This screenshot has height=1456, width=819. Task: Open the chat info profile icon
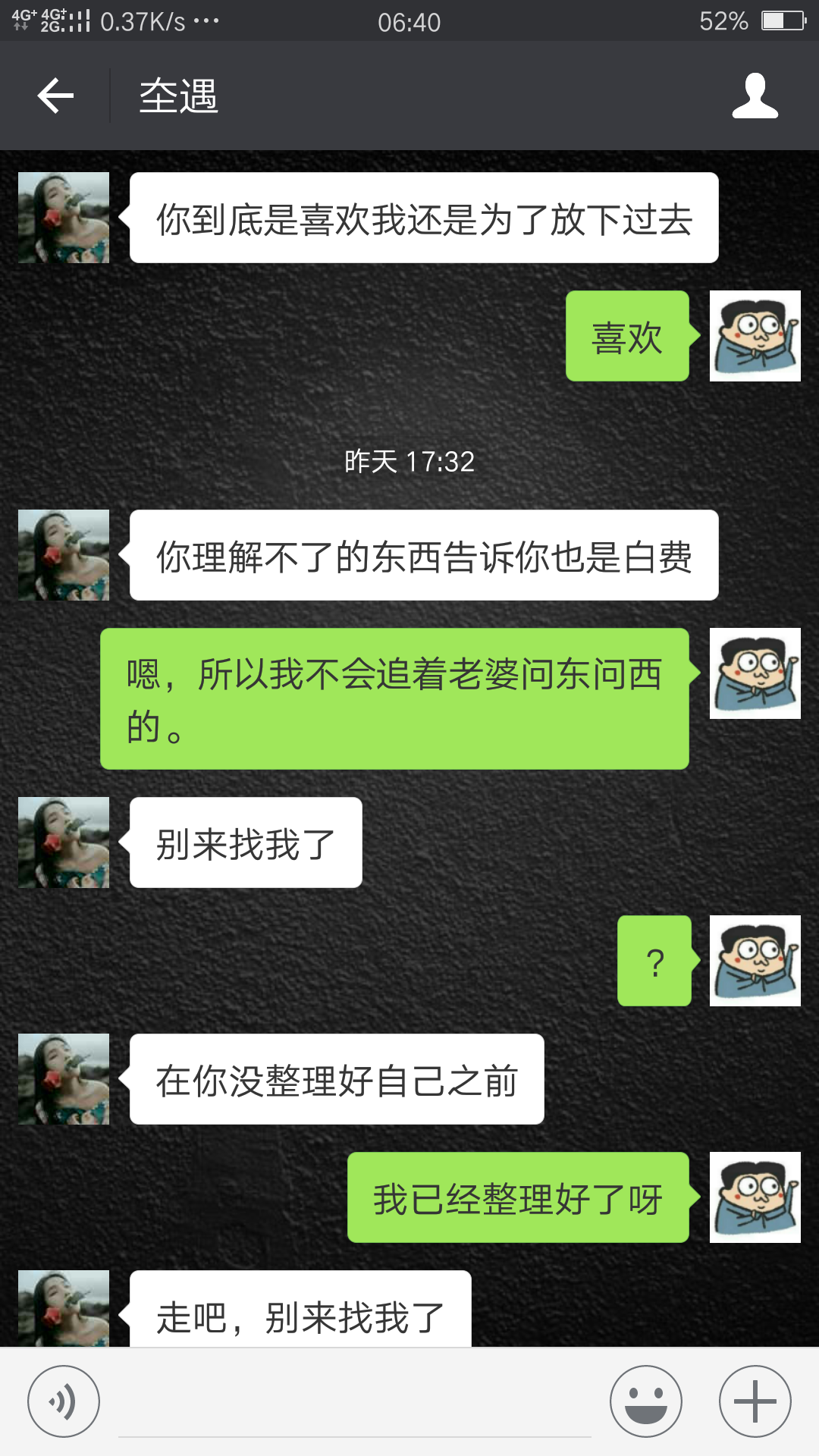[x=755, y=96]
